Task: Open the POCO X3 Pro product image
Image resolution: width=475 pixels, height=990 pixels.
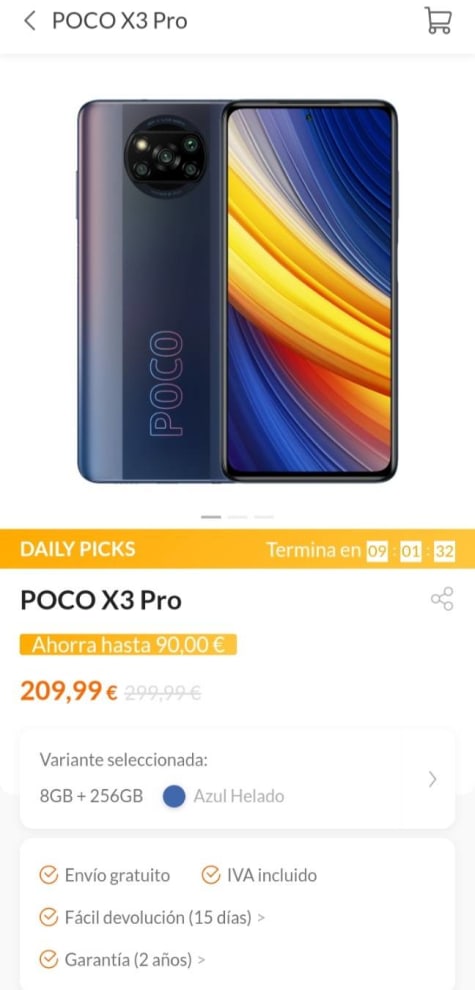Action: (238, 291)
